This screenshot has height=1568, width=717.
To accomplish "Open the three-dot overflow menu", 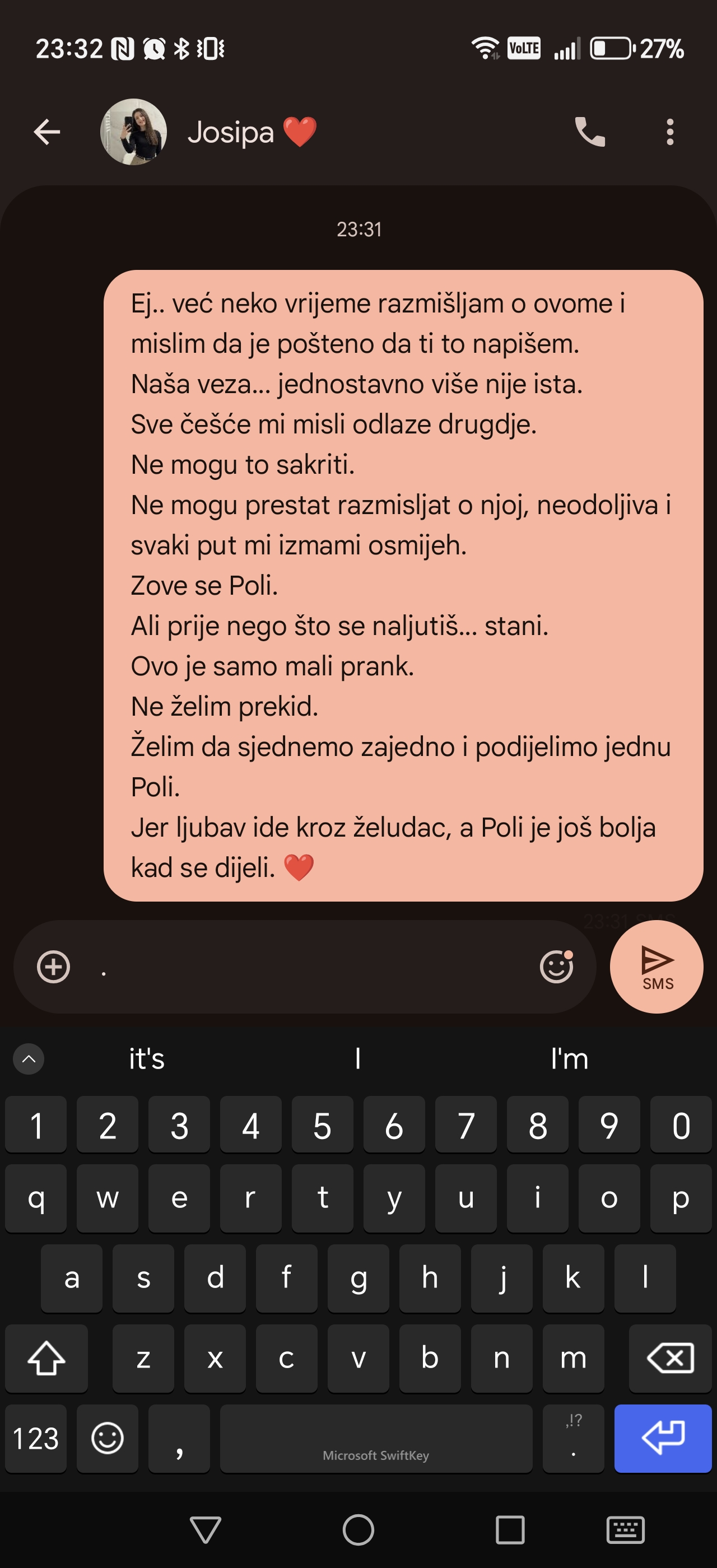I will [x=669, y=132].
